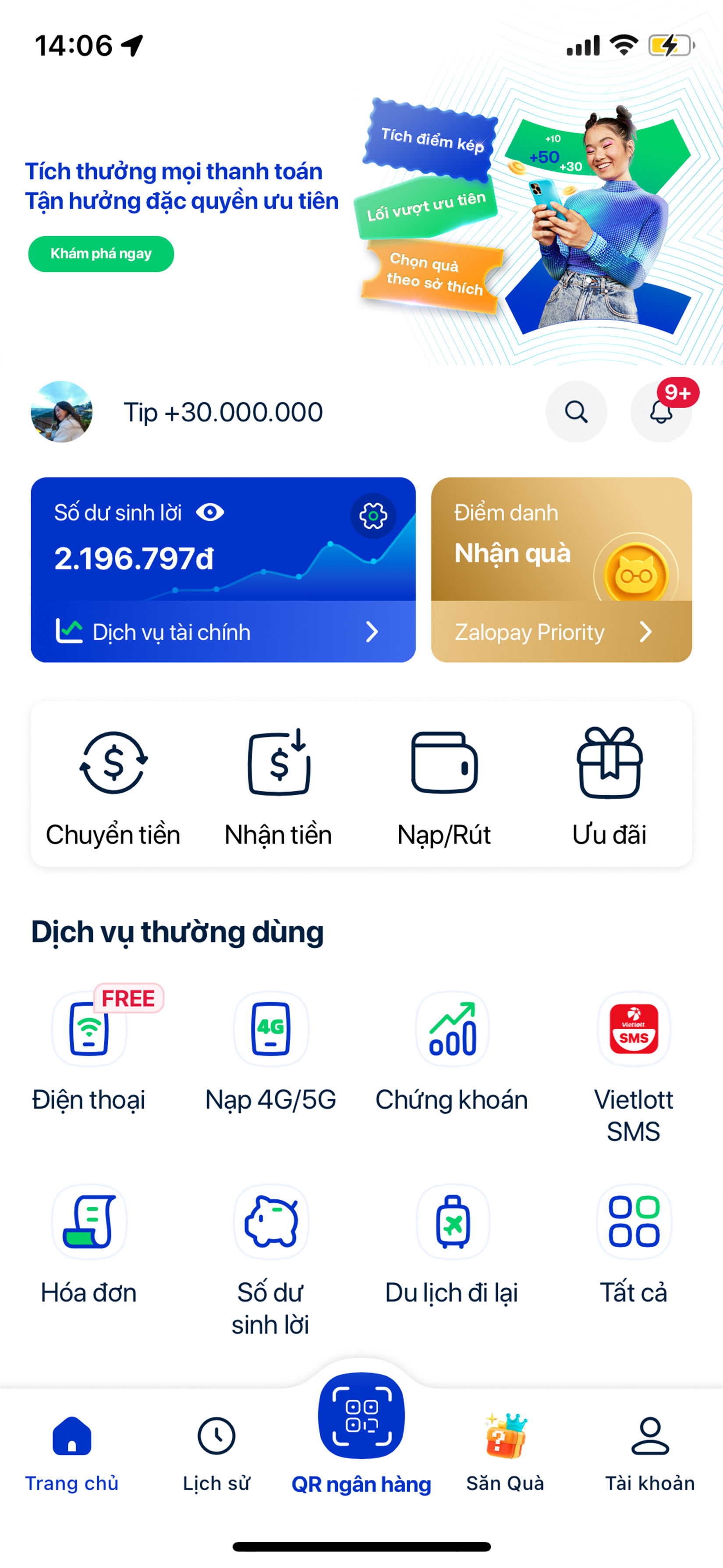Select Nhận tiền
Screen dimensions: 723x1568
[x=279, y=785]
